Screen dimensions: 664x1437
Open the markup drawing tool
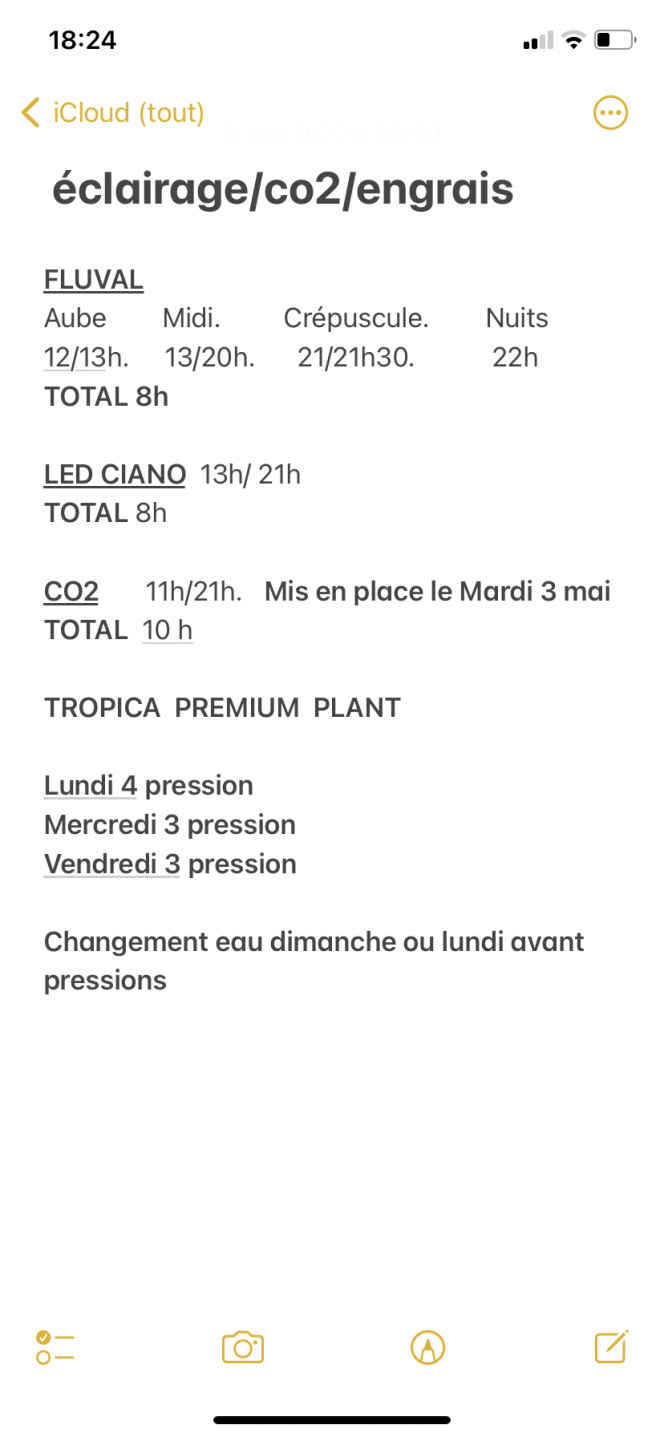point(428,1347)
